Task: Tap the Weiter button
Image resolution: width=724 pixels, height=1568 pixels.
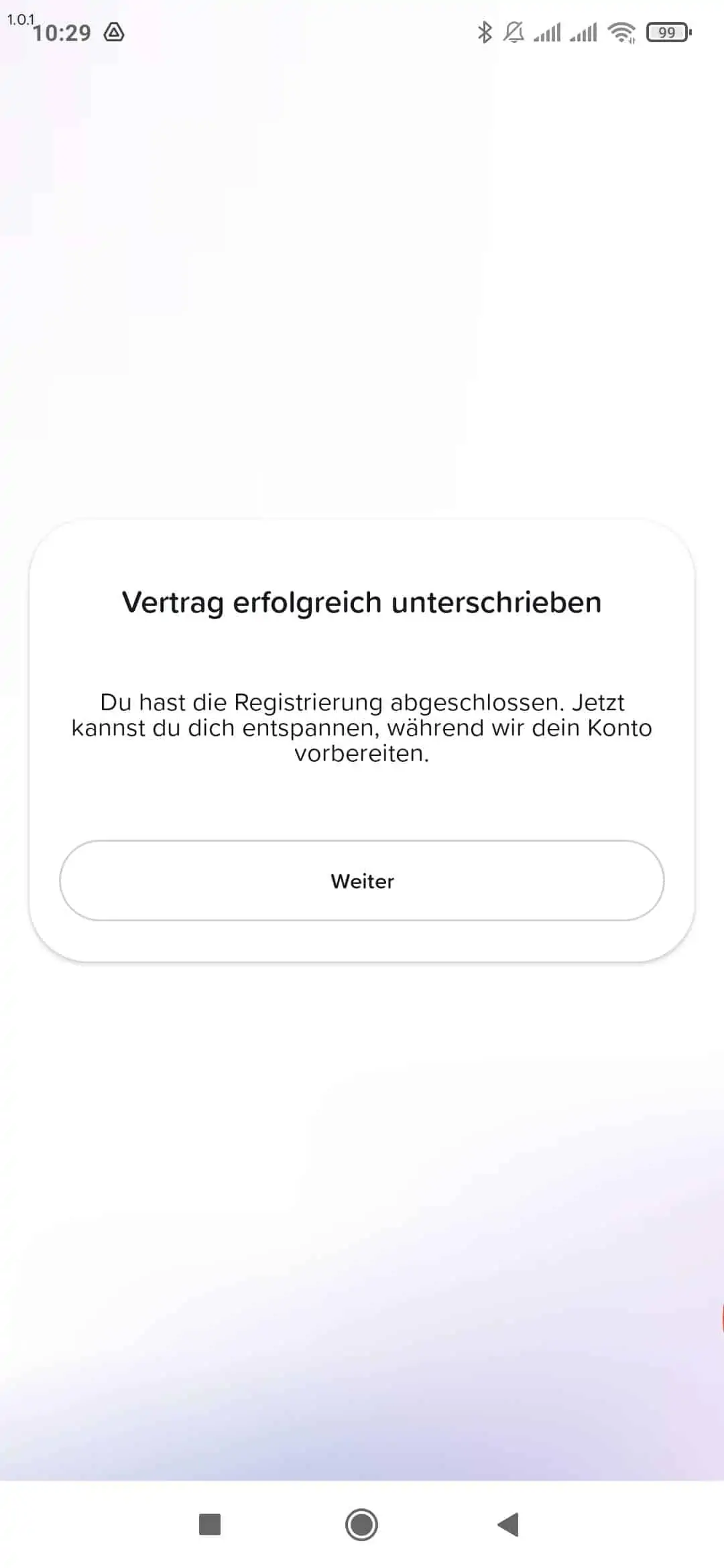Action: point(362,880)
